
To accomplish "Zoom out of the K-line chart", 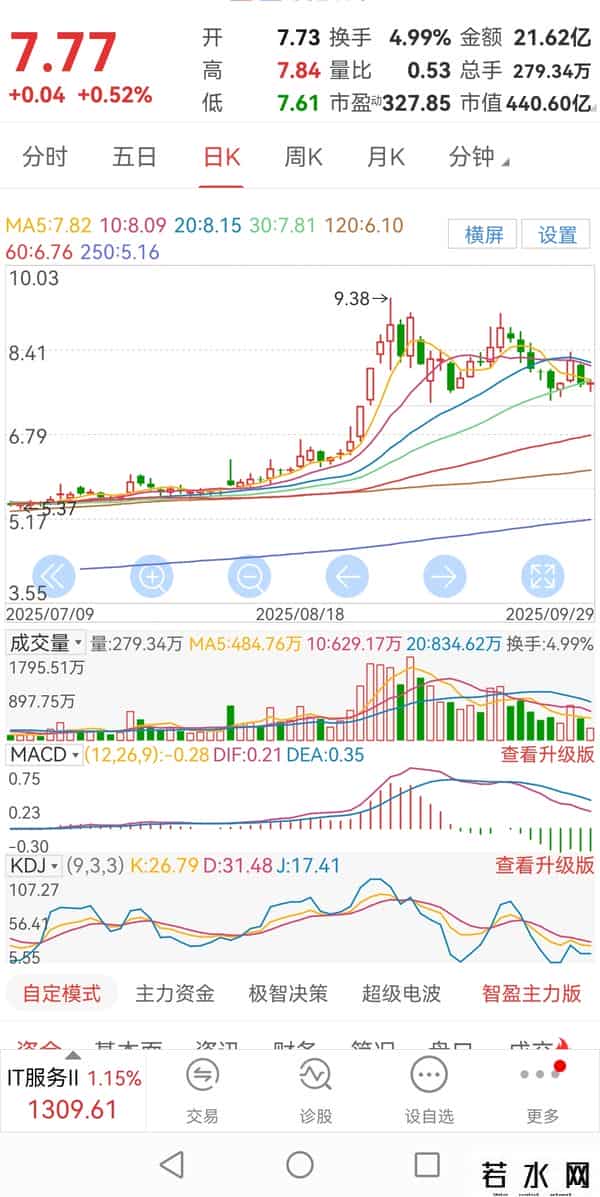I will click(x=249, y=576).
